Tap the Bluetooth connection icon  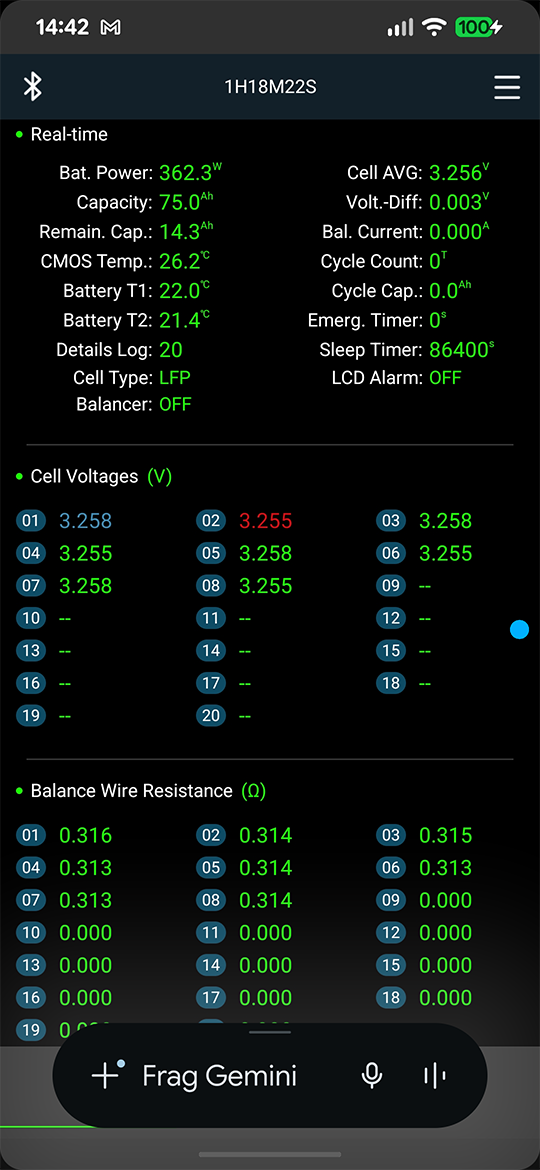click(x=32, y=87)
